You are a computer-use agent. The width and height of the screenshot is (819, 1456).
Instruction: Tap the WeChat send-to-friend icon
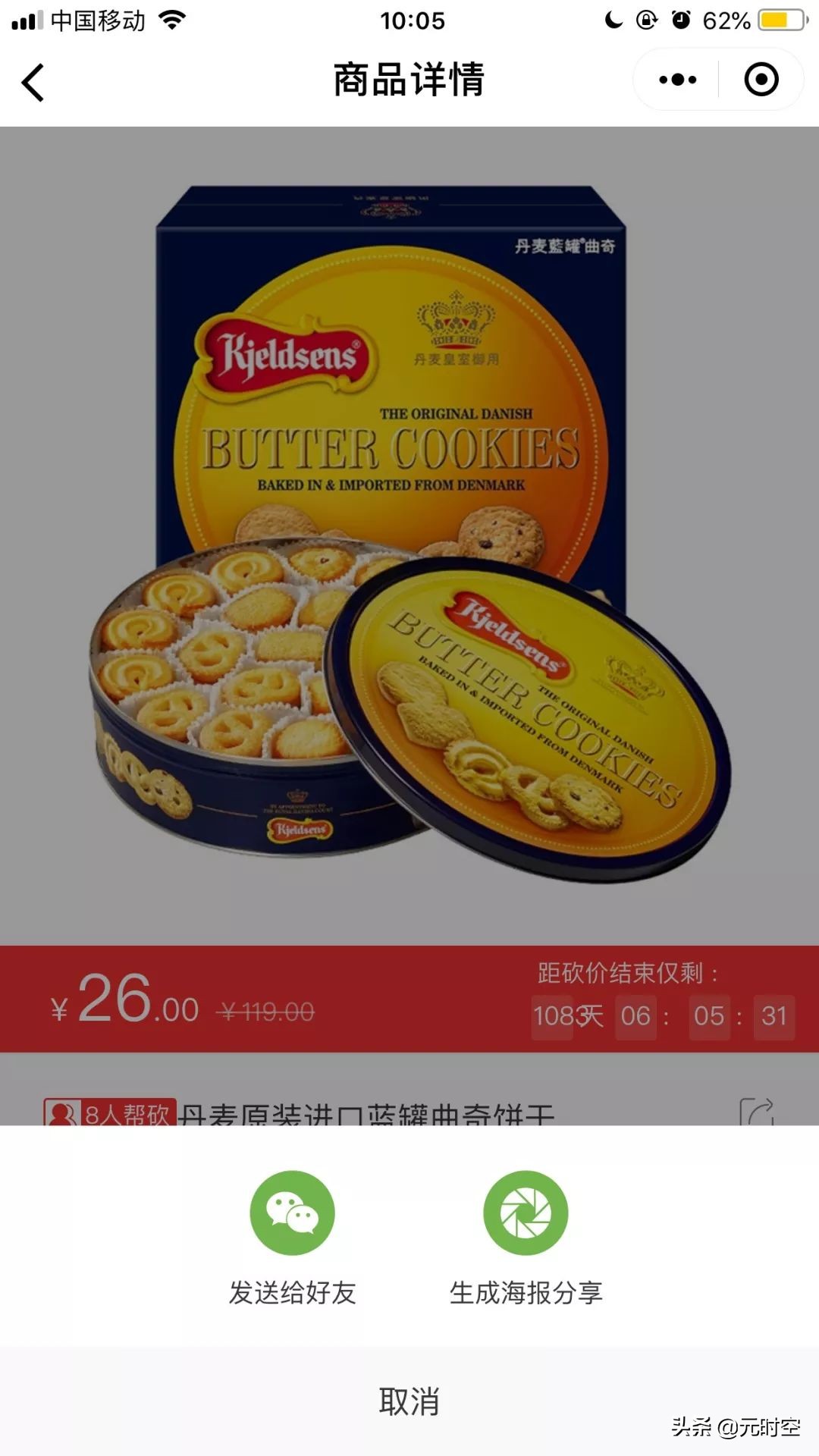pos(292,1213)
